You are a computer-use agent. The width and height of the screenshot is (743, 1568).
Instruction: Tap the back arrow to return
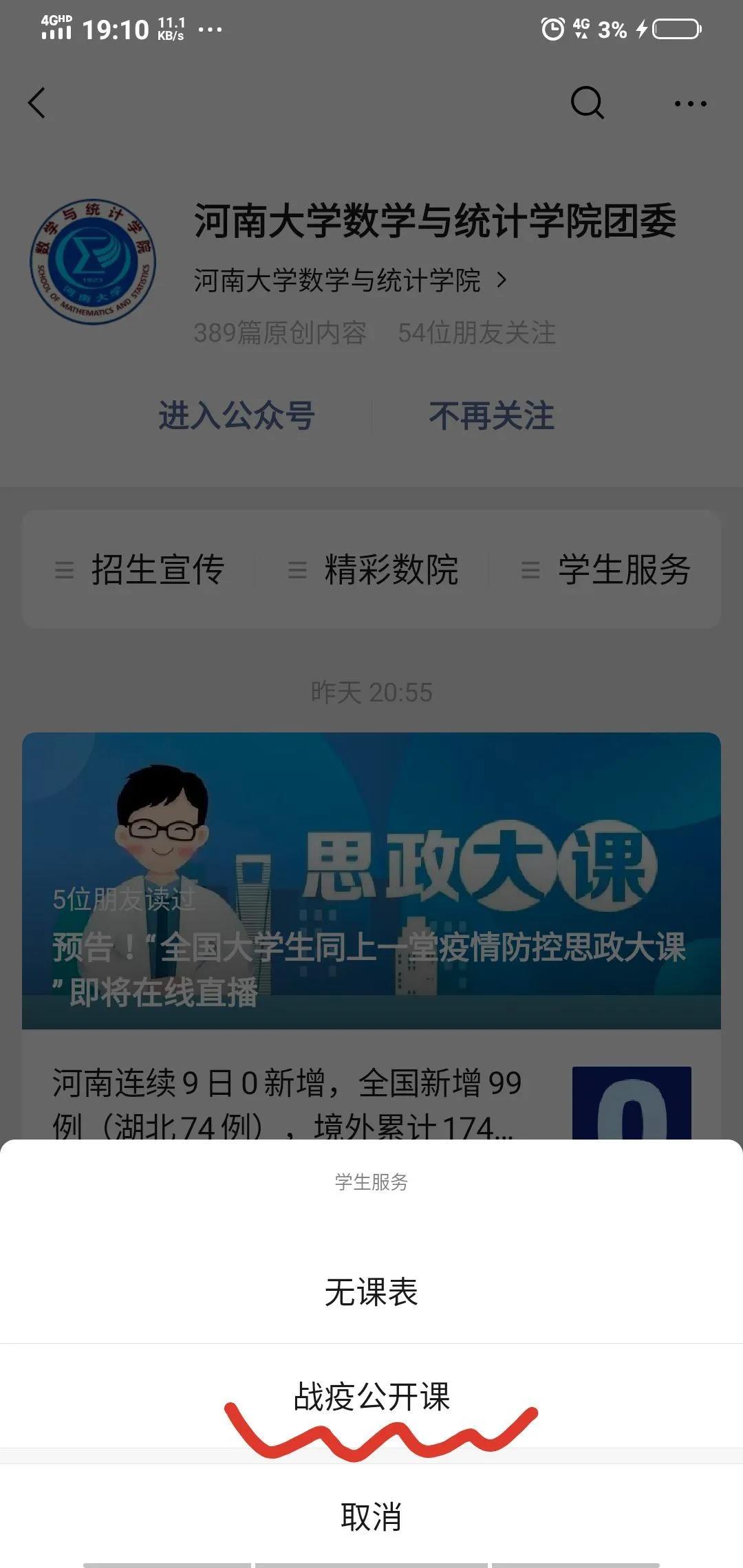point(36,103)
